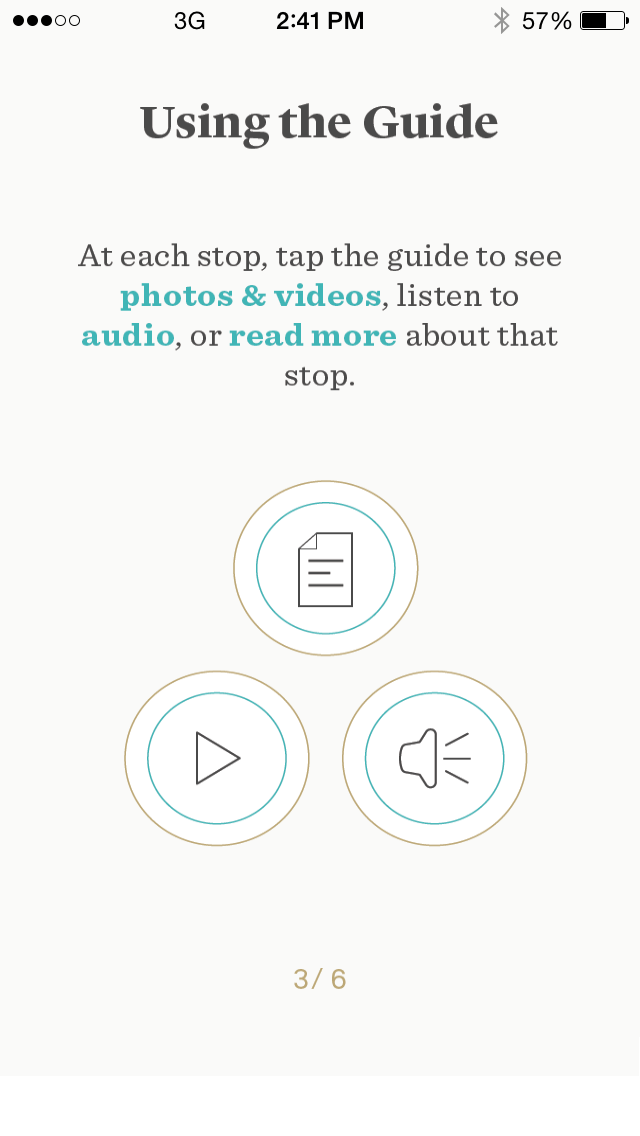
Task: Tap the play triangle video icon
Action: click(x=217, y=758)
